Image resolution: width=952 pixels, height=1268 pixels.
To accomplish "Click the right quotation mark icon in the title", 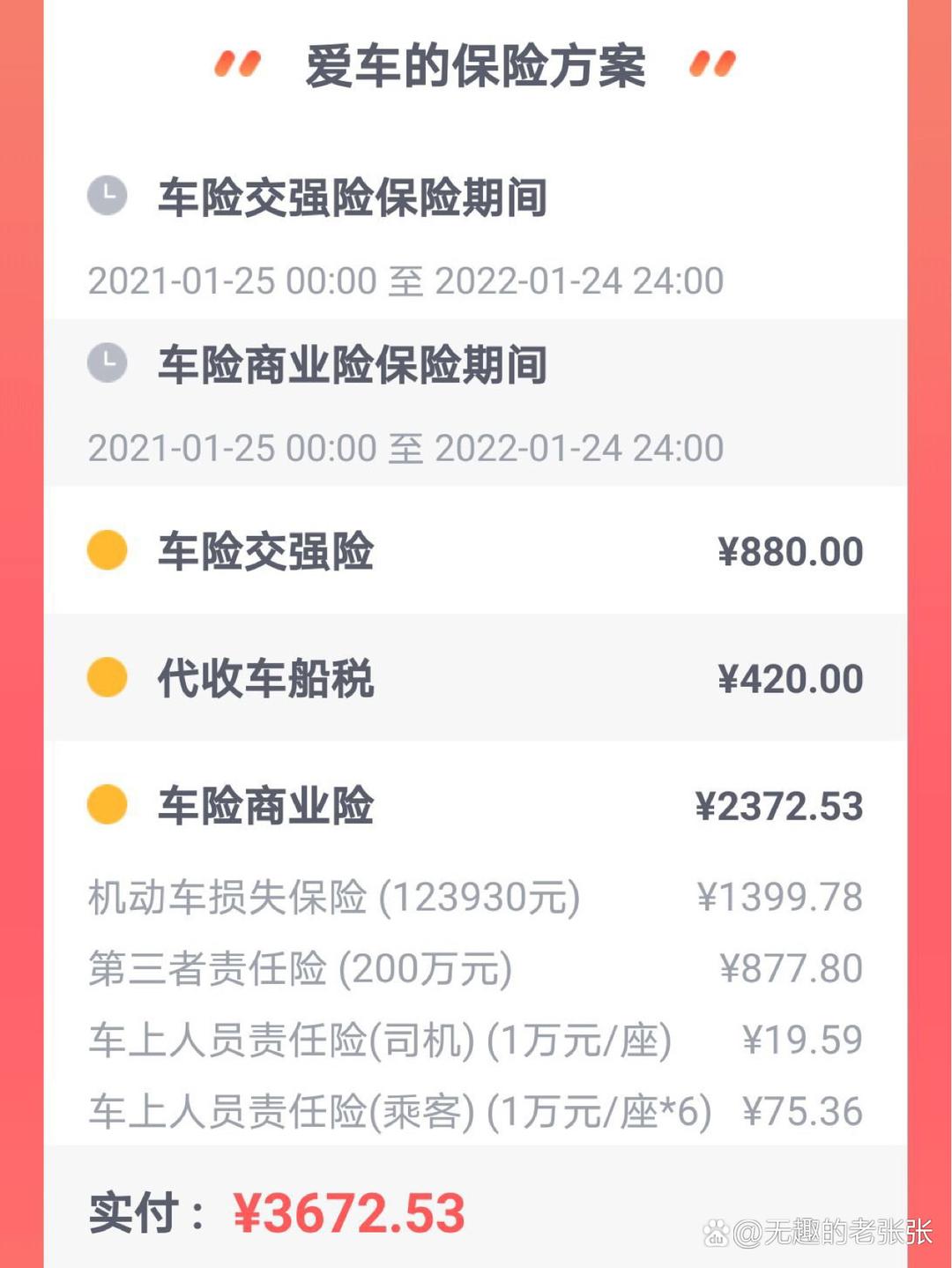I will [710, 64].
